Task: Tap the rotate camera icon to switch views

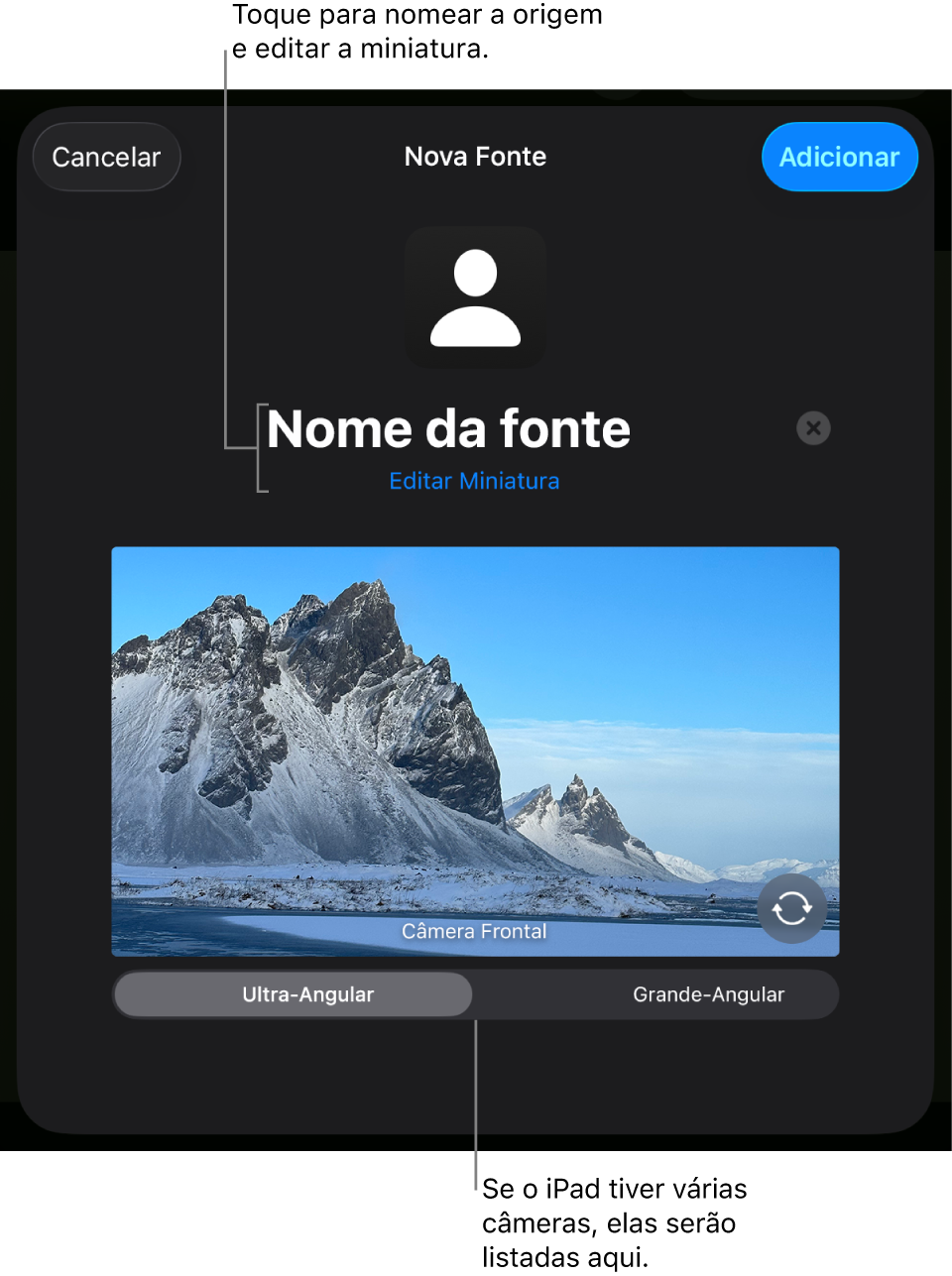Action: click(x=791, y=909)
